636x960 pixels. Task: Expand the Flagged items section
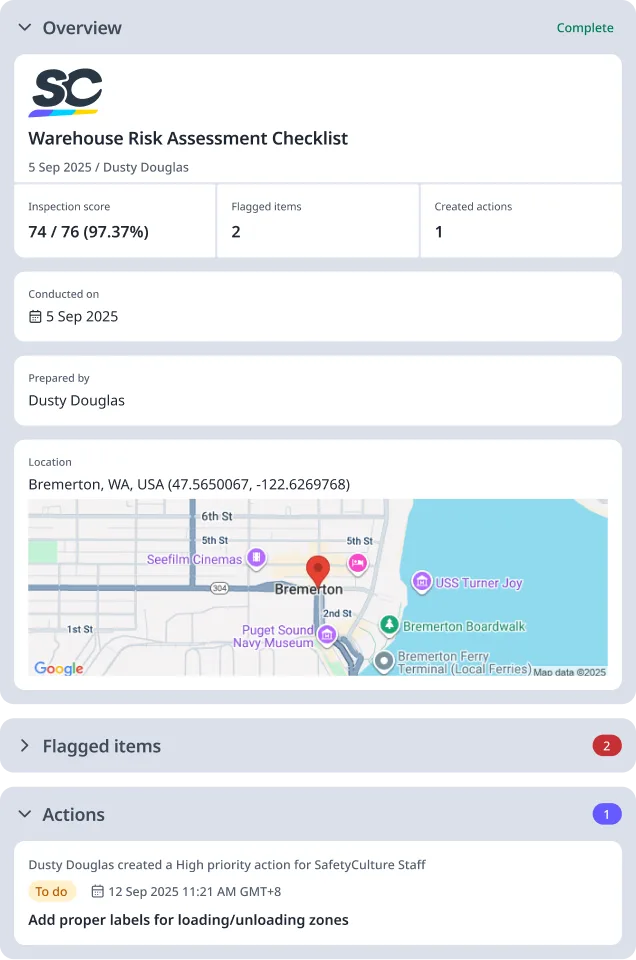point(25,746)
